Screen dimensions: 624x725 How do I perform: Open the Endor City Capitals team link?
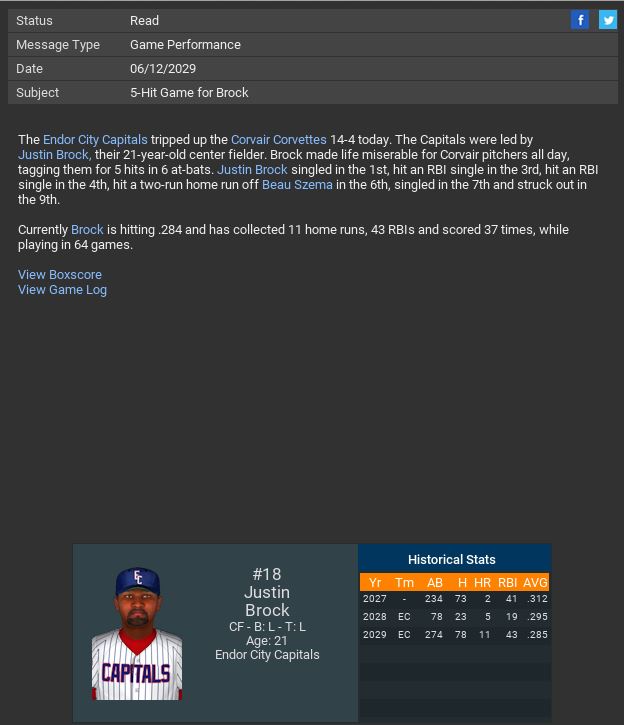(x=95, y=140)
